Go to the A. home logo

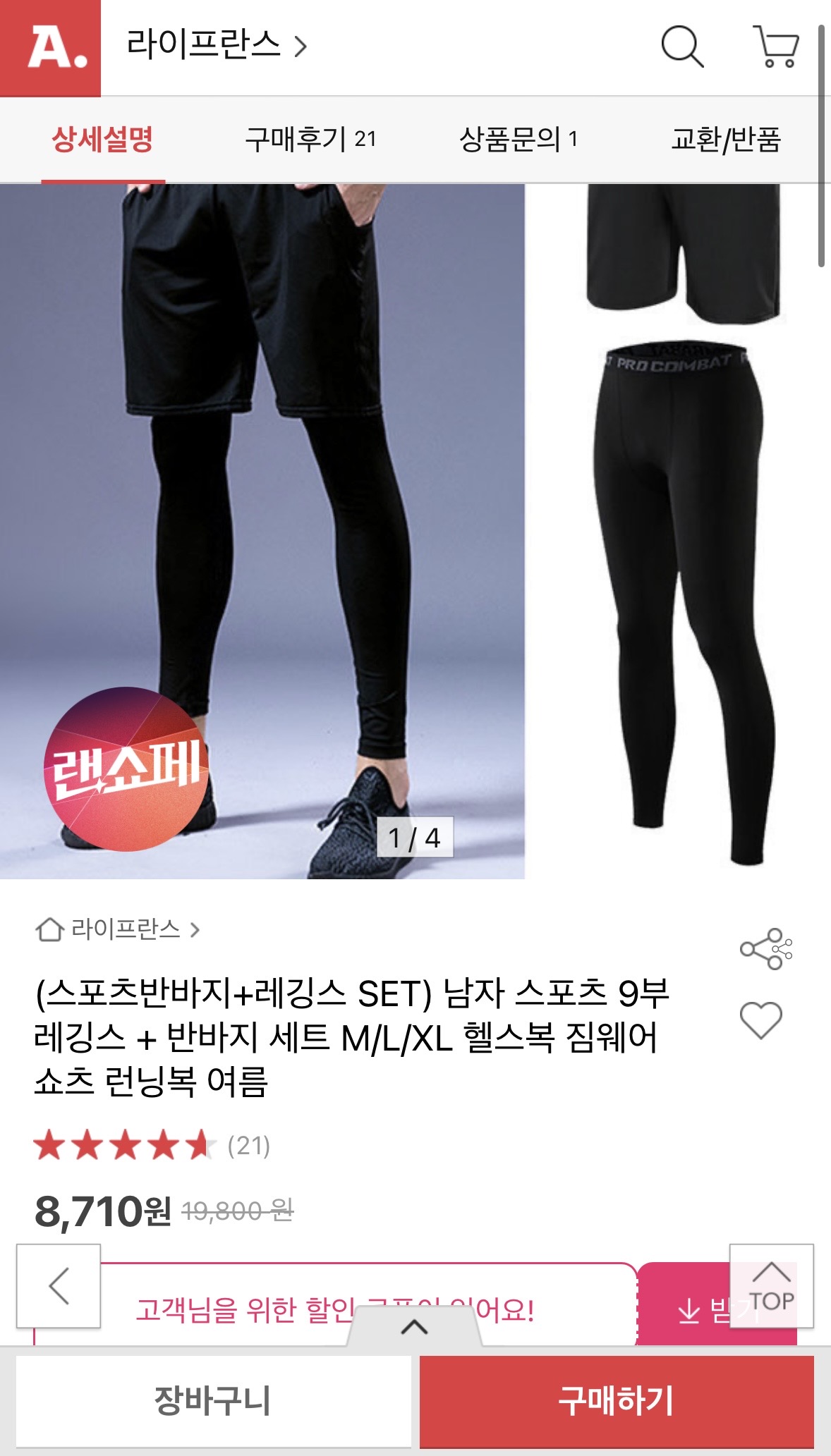click(x=51, y=48)
